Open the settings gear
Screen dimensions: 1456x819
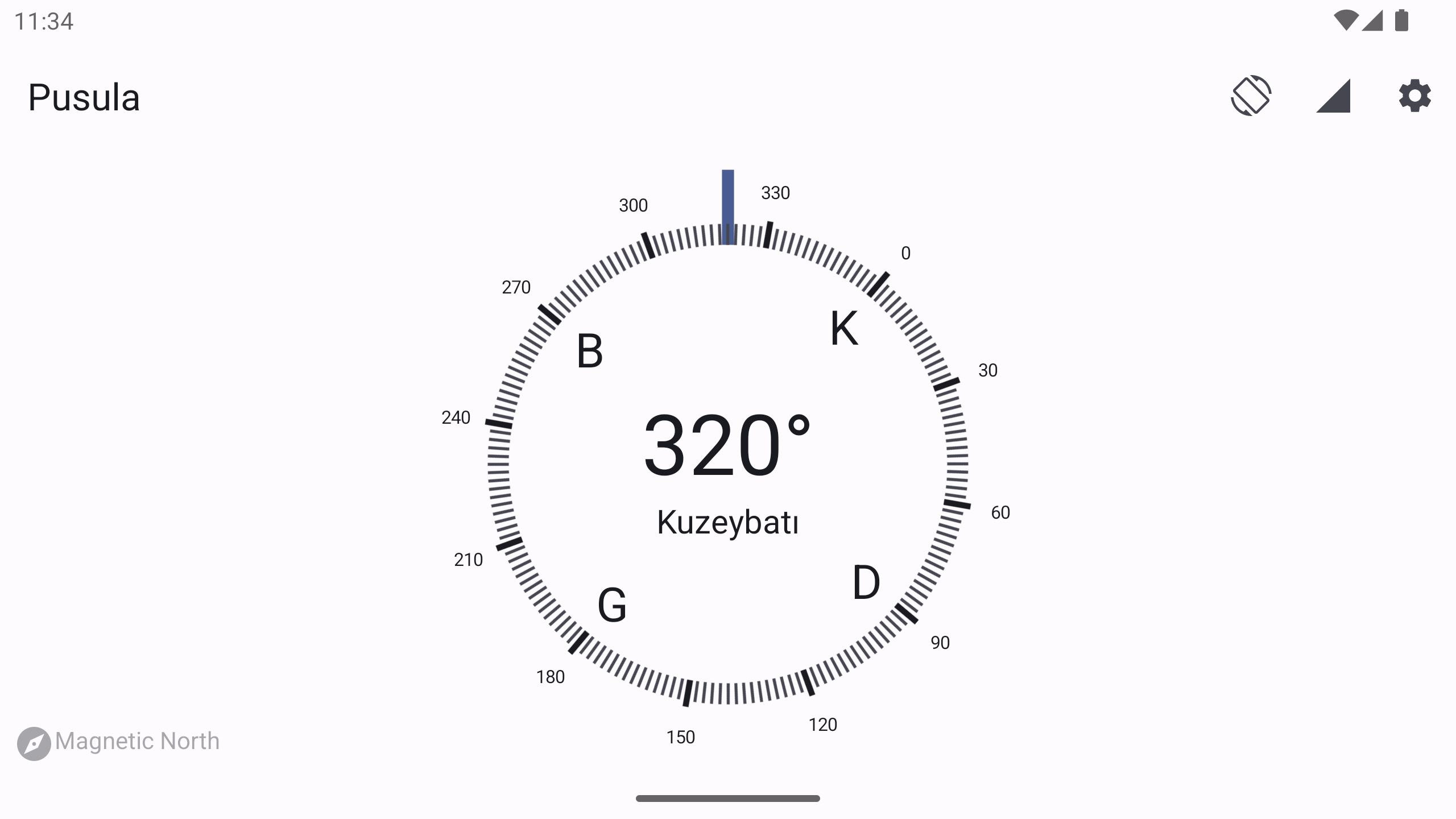point(1414,96)
